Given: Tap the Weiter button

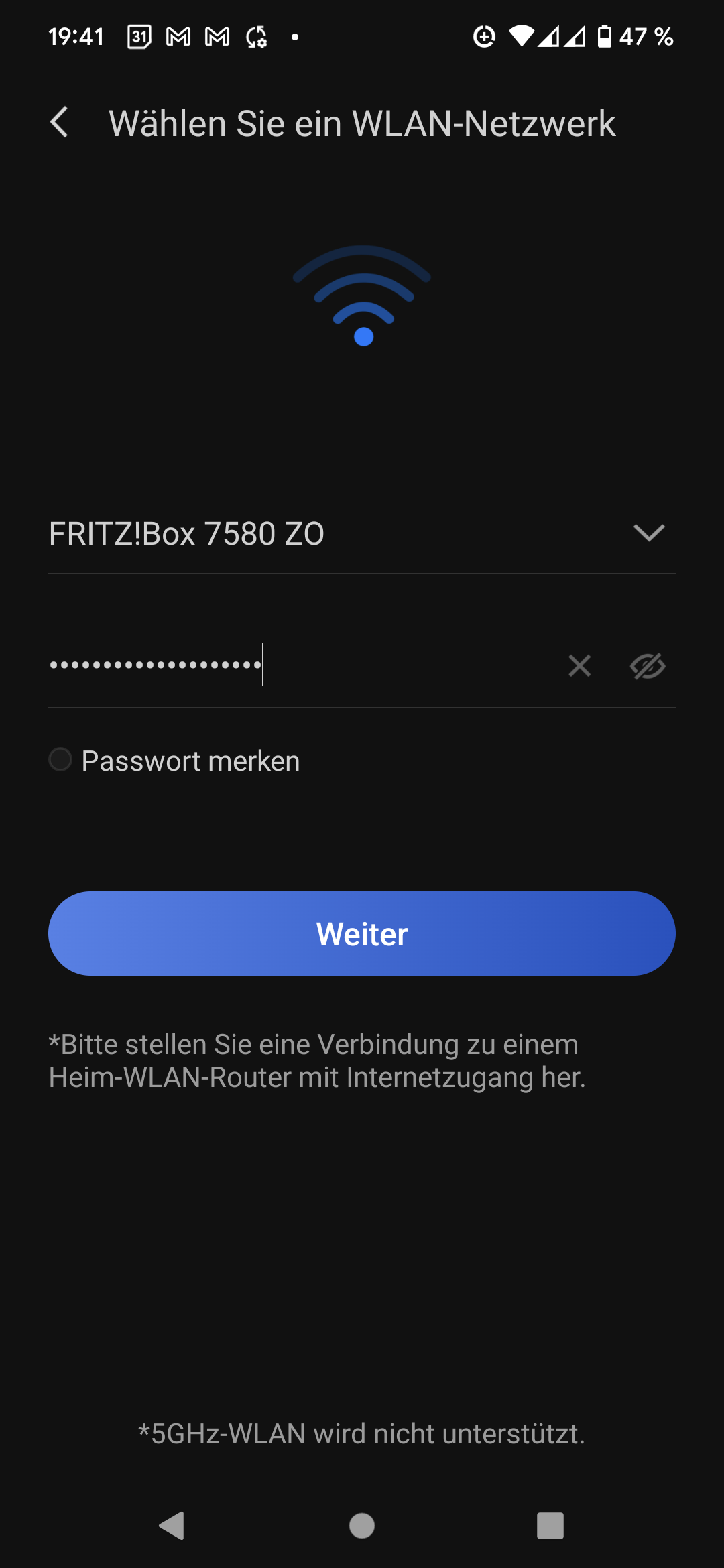Looking at the screenshot, I should coord(362,933).
